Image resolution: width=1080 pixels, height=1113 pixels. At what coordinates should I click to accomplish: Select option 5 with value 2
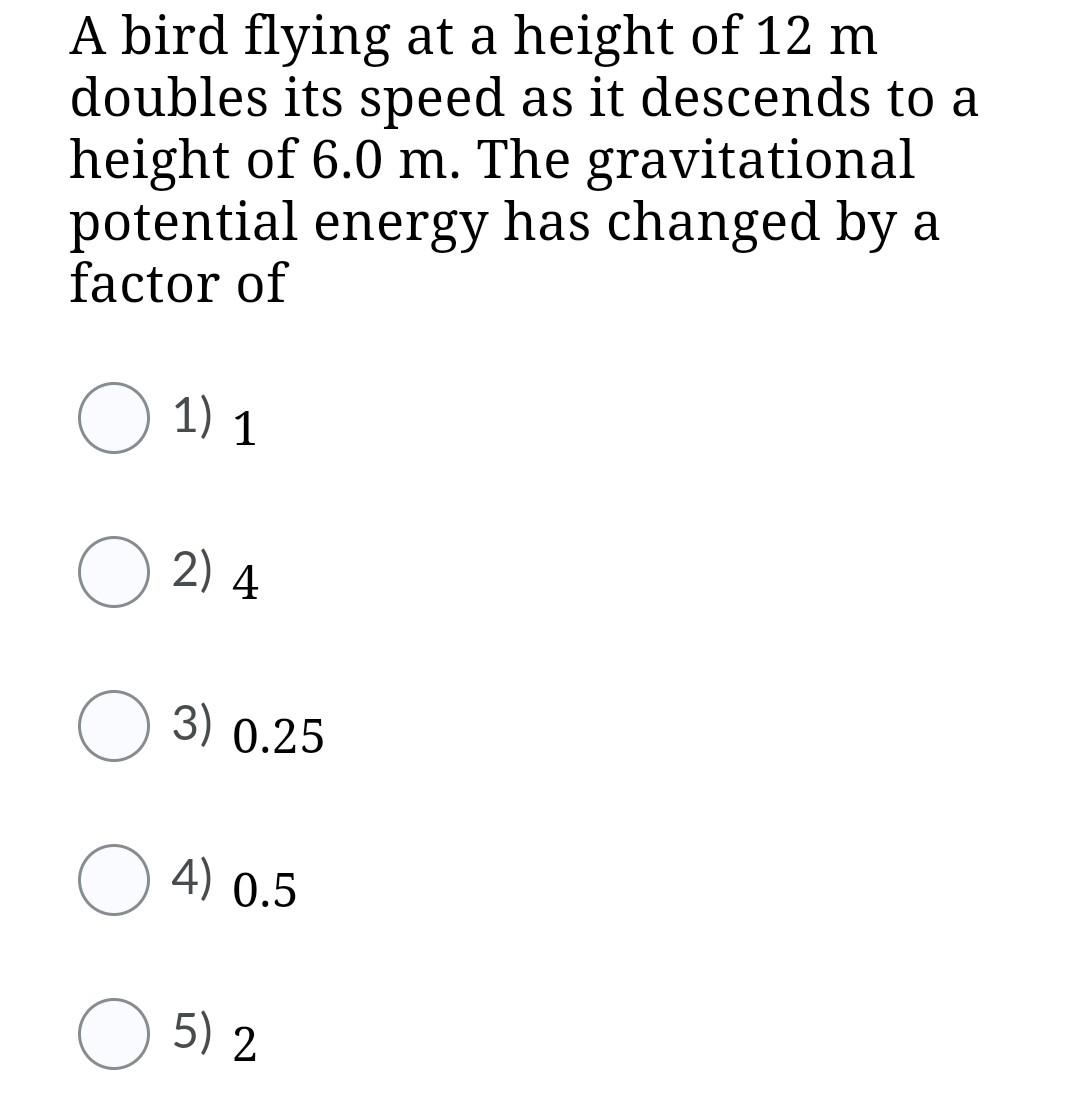coord(114,1034)
